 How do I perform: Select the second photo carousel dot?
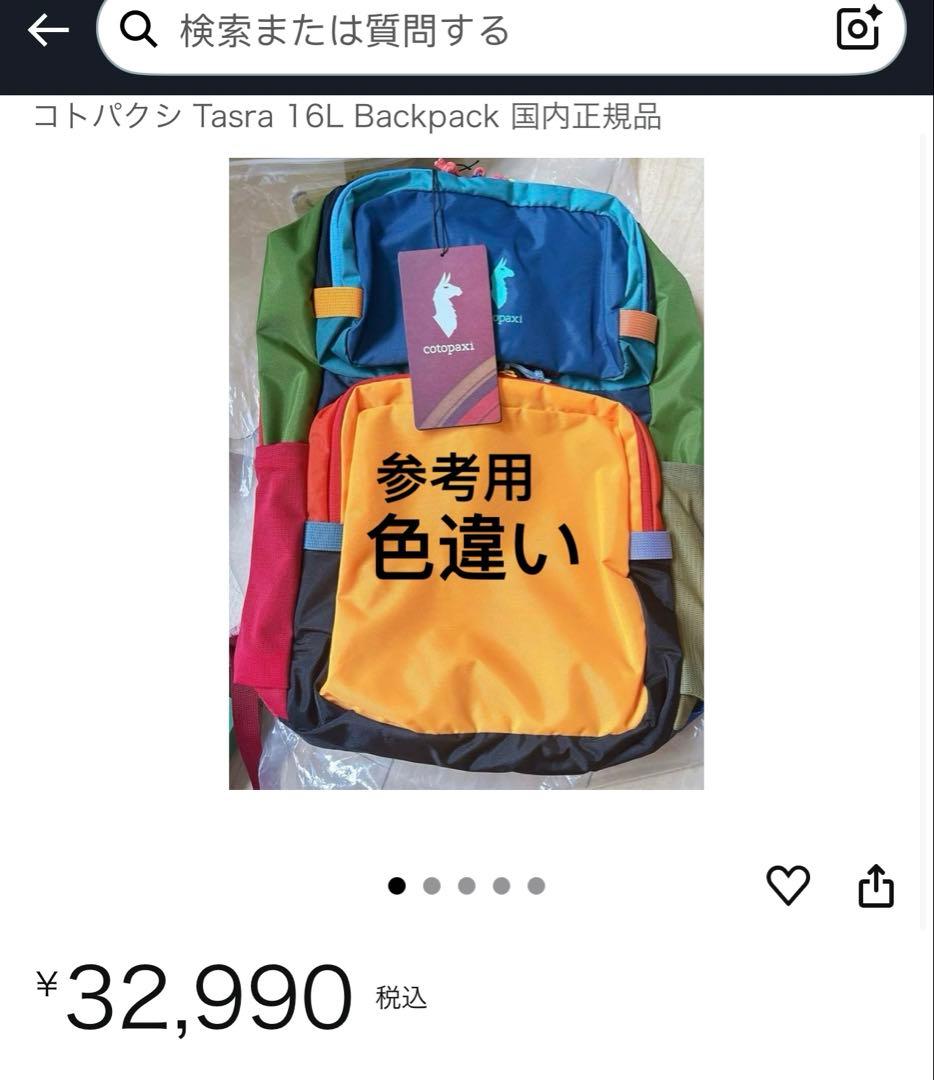433,885
